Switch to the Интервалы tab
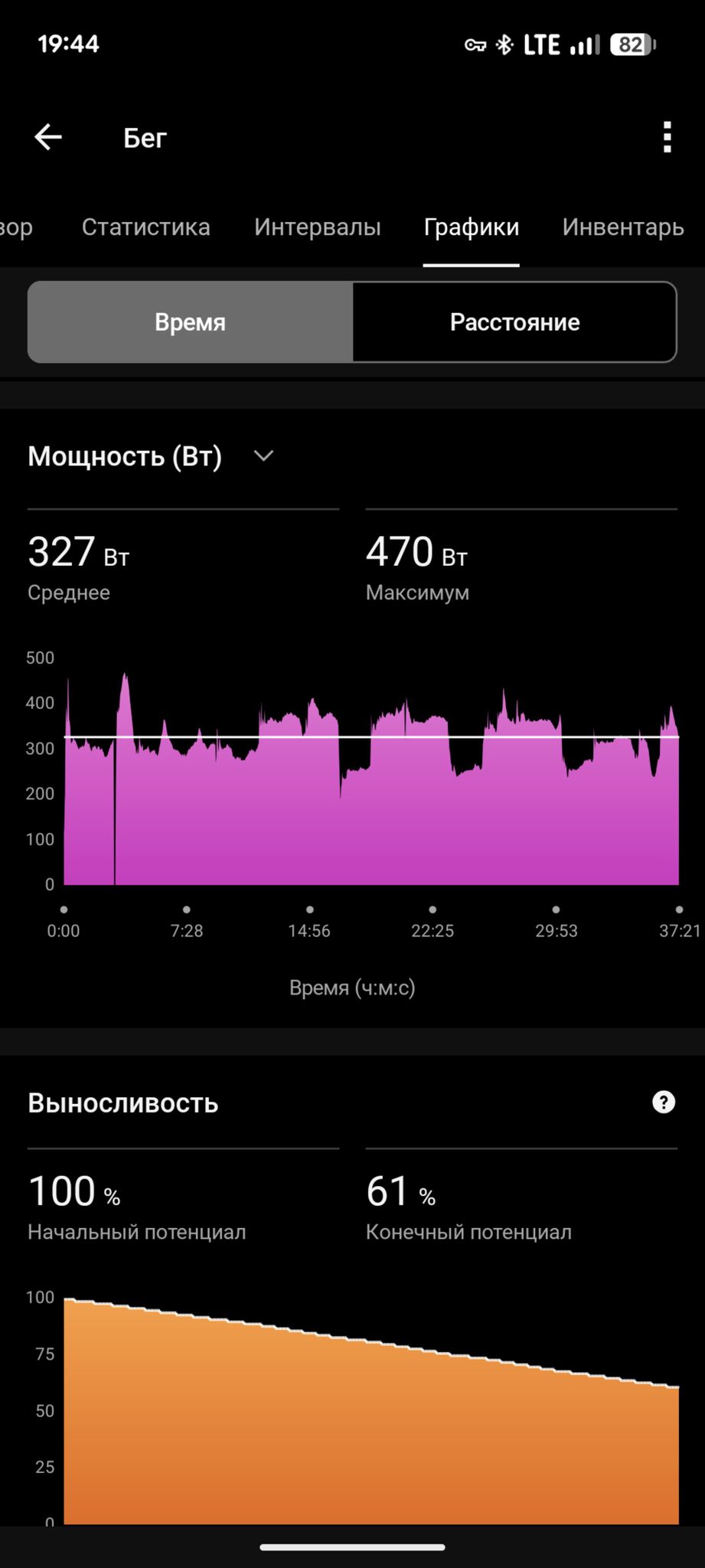 [318, 227]
